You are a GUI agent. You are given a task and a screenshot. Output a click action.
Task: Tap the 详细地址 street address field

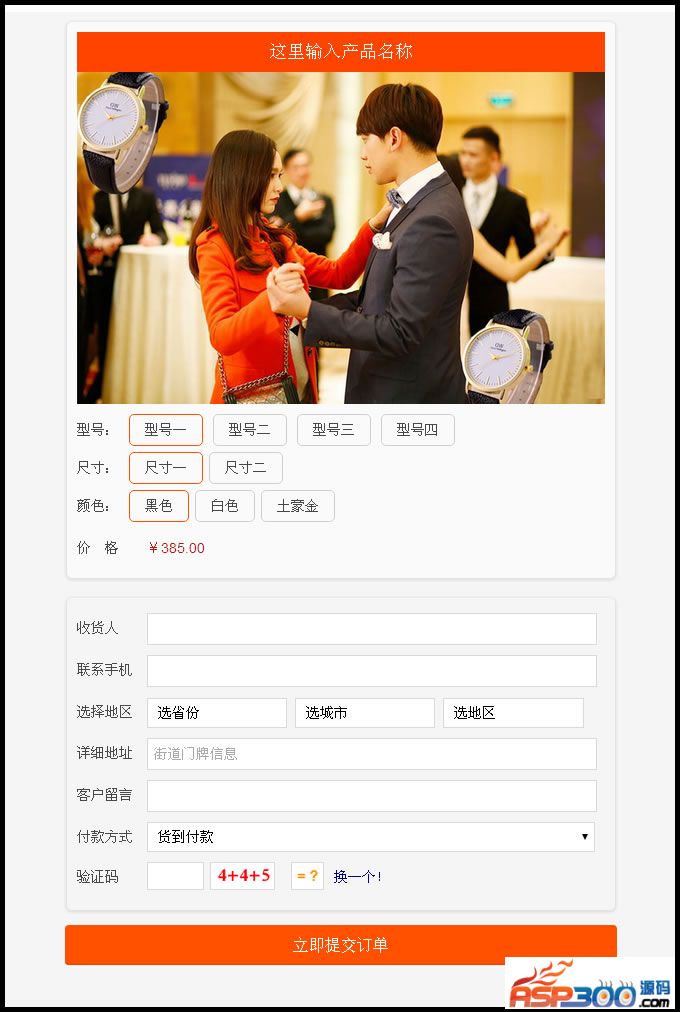click(x=371, y=754)
